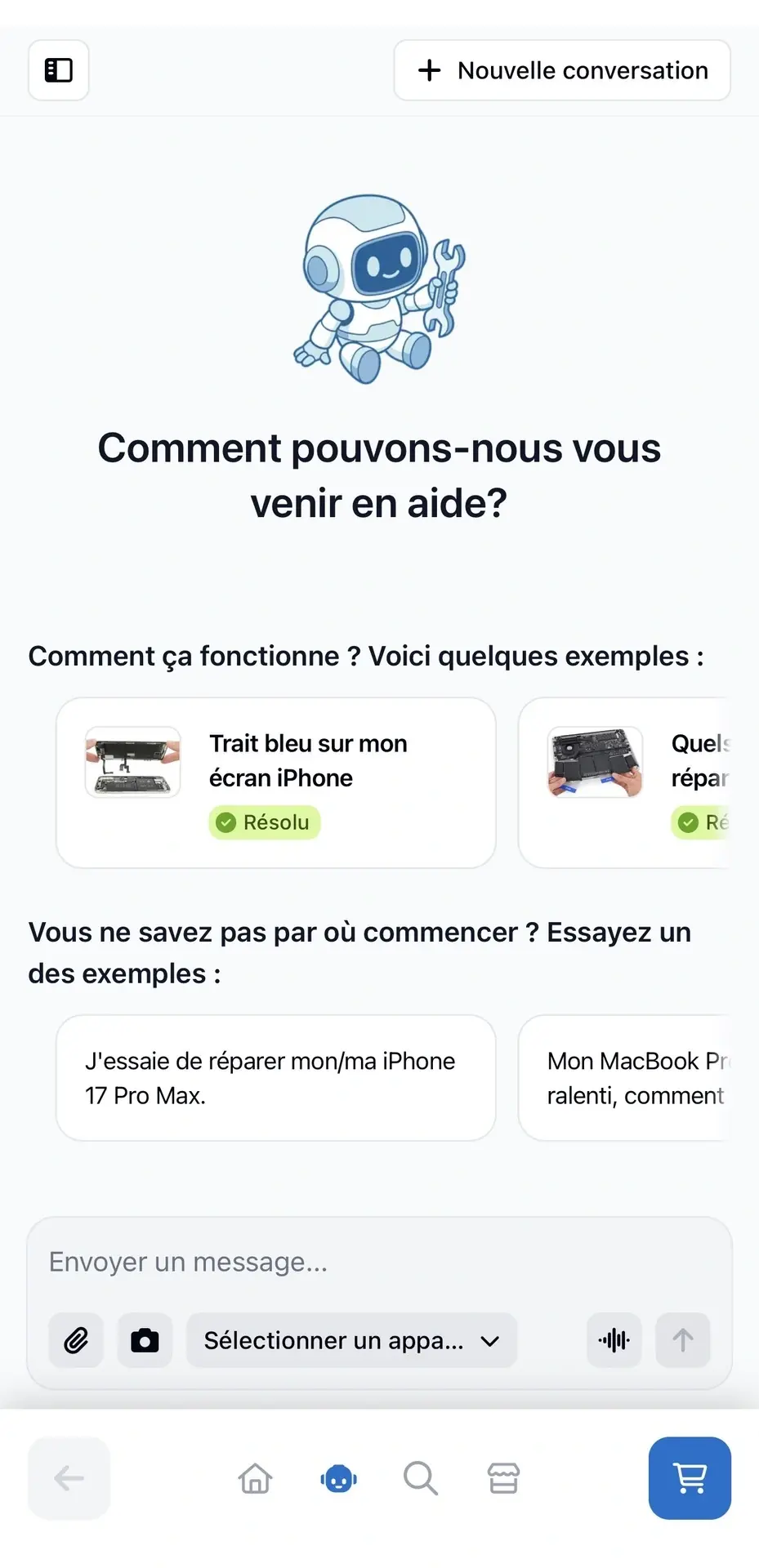Start voice input with the waveform icon

tap(614, 1340)
